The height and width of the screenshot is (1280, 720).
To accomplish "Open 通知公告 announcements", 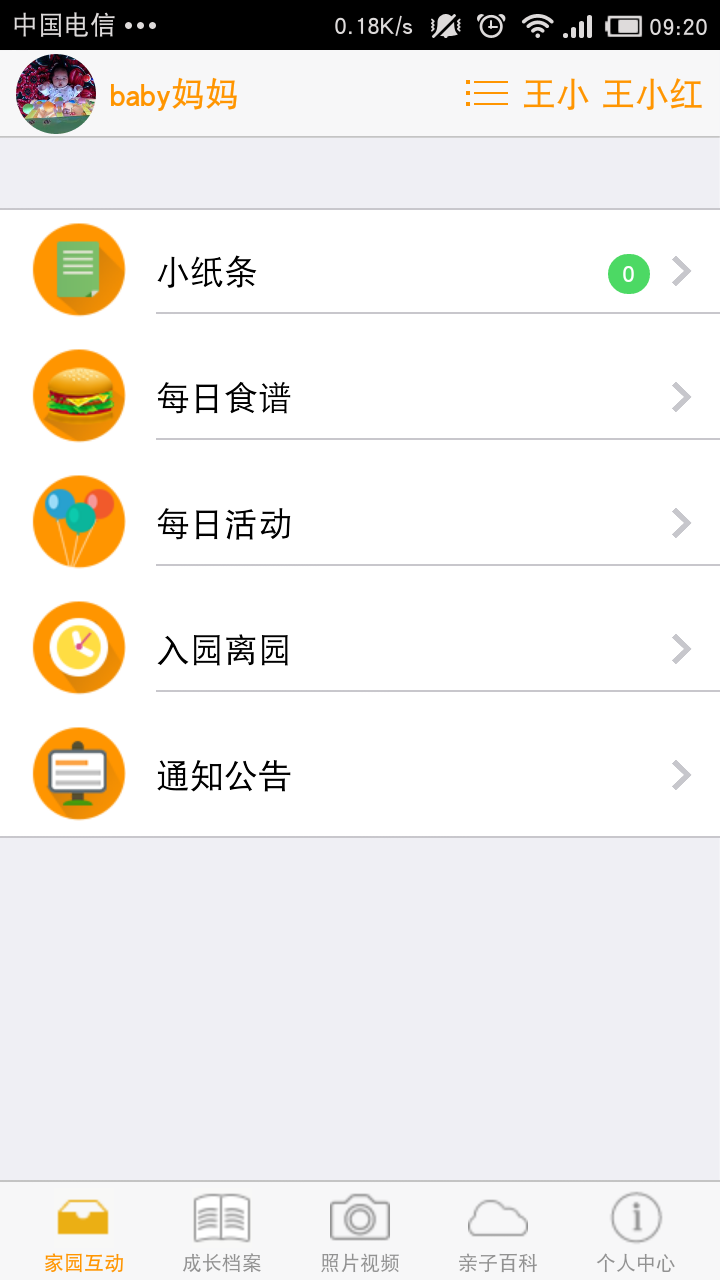I will [360, 776].
